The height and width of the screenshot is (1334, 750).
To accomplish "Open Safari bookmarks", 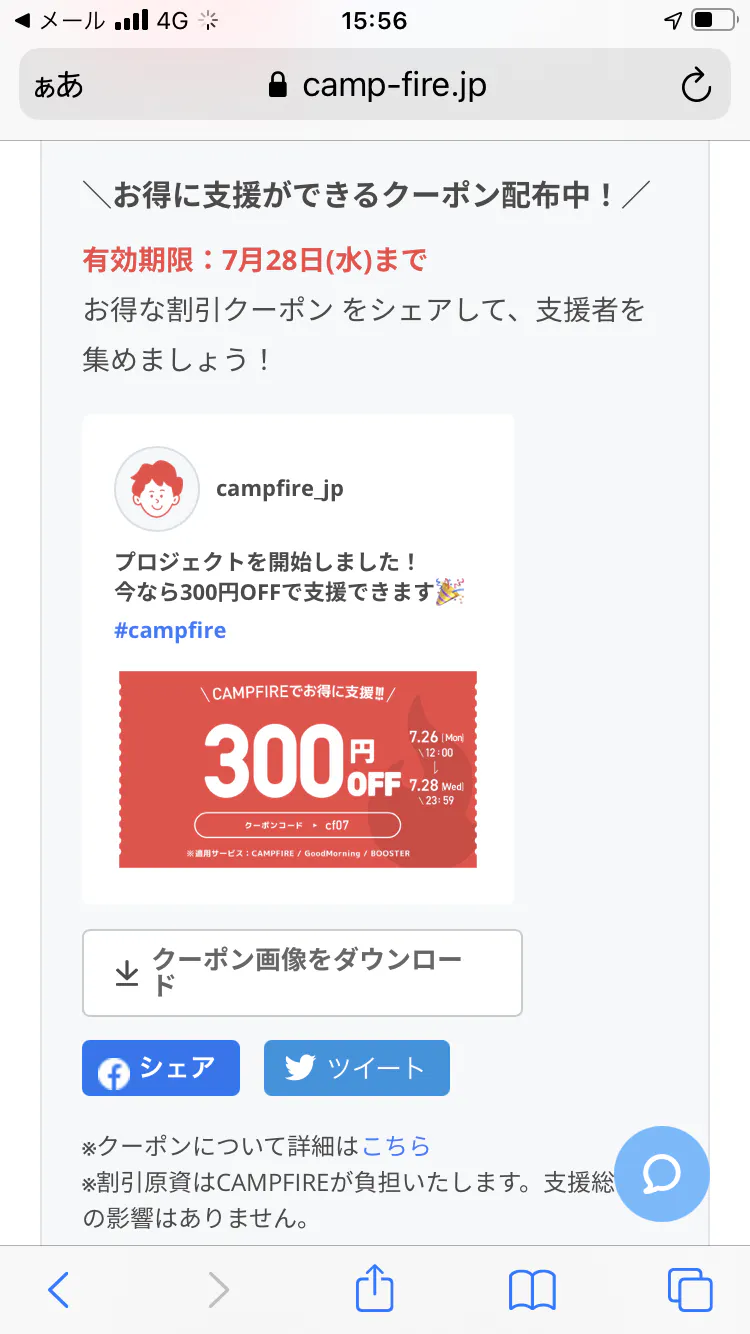I will (x=532, y=1290).
